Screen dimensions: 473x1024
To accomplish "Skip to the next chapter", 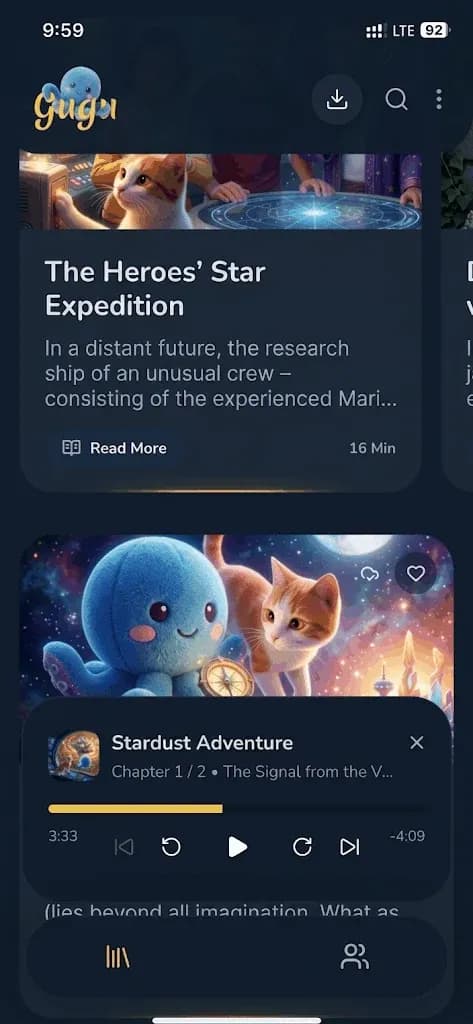I will [x=350, y=847].
